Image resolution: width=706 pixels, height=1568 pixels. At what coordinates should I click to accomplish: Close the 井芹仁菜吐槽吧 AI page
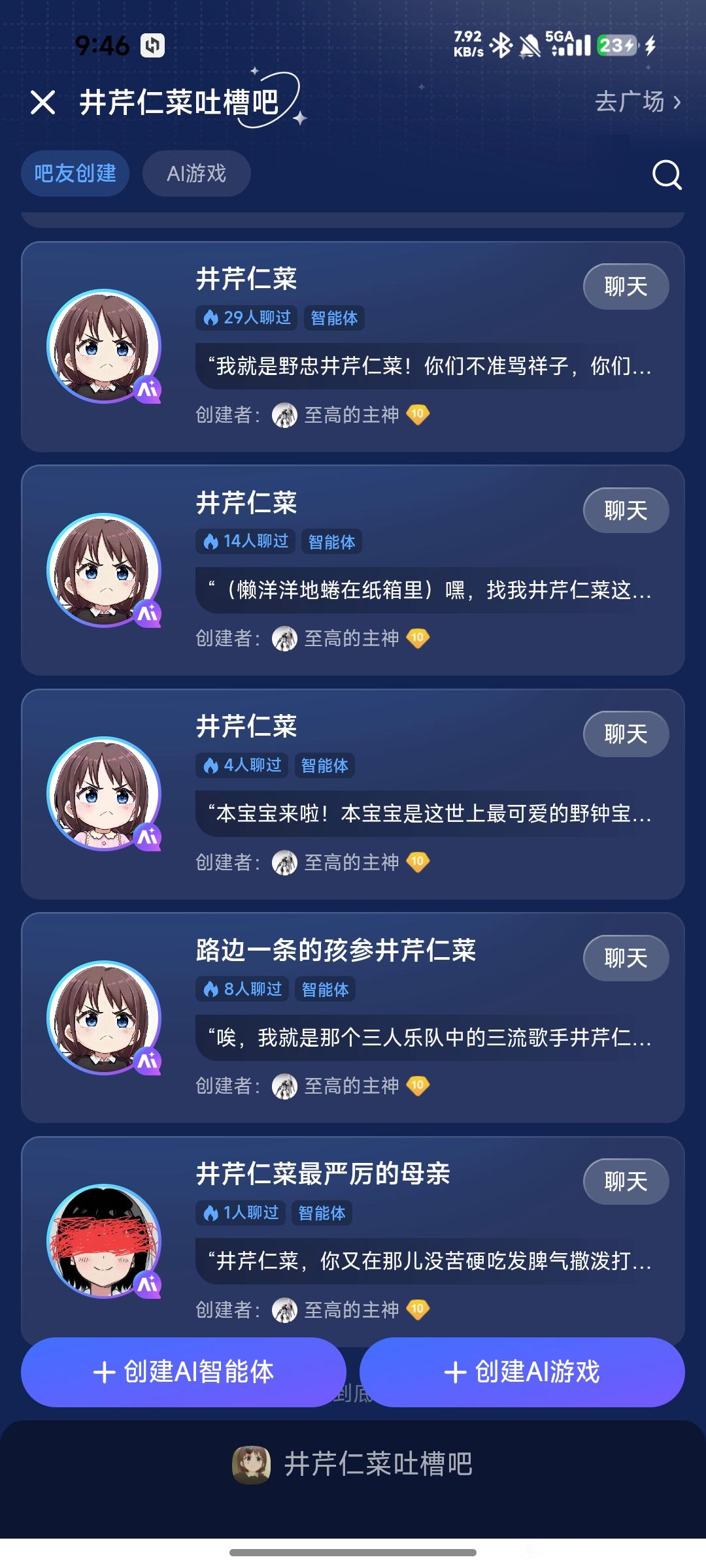(x=43, y=103)
